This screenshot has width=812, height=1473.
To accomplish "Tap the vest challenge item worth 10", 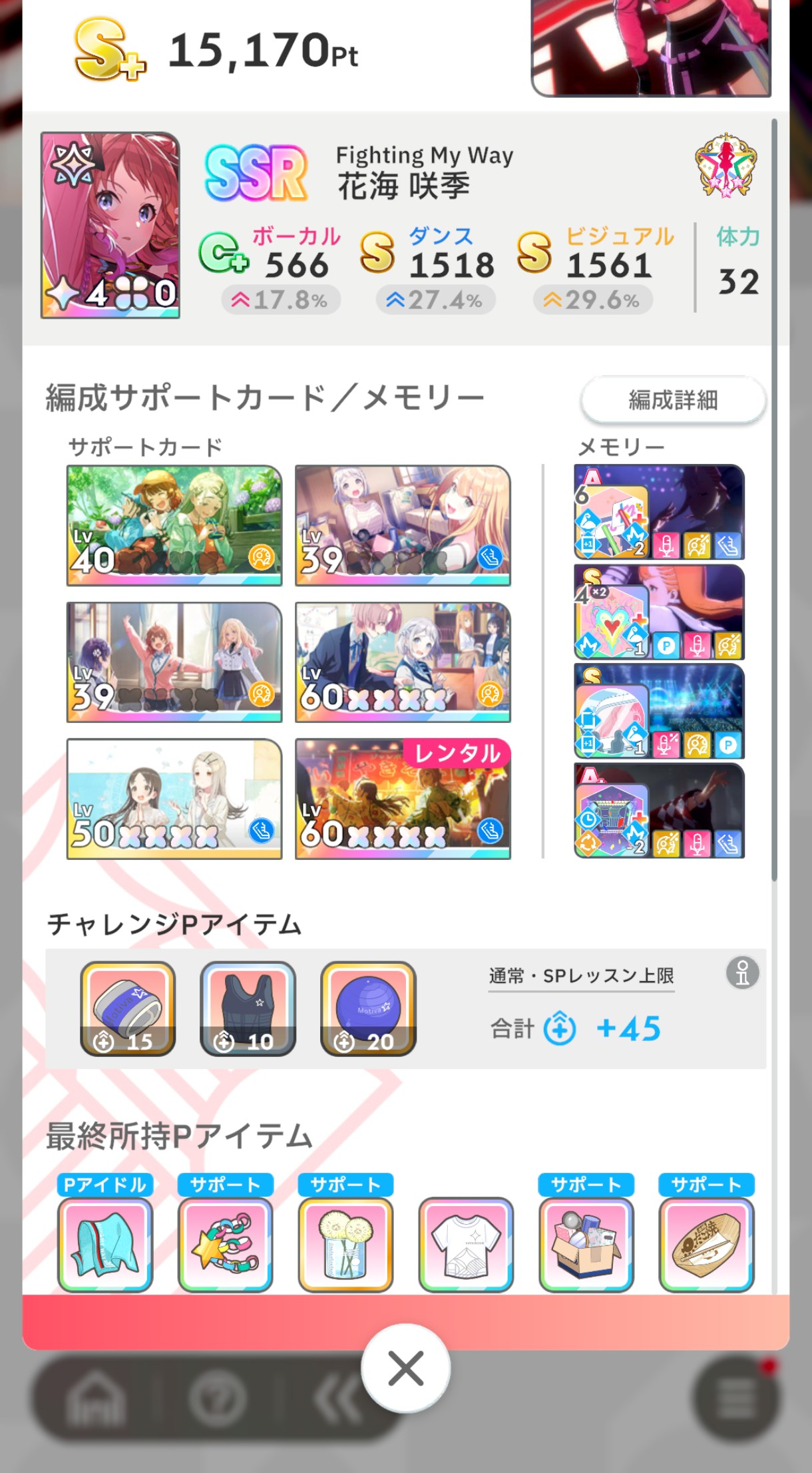I will tap(248, 1008).
